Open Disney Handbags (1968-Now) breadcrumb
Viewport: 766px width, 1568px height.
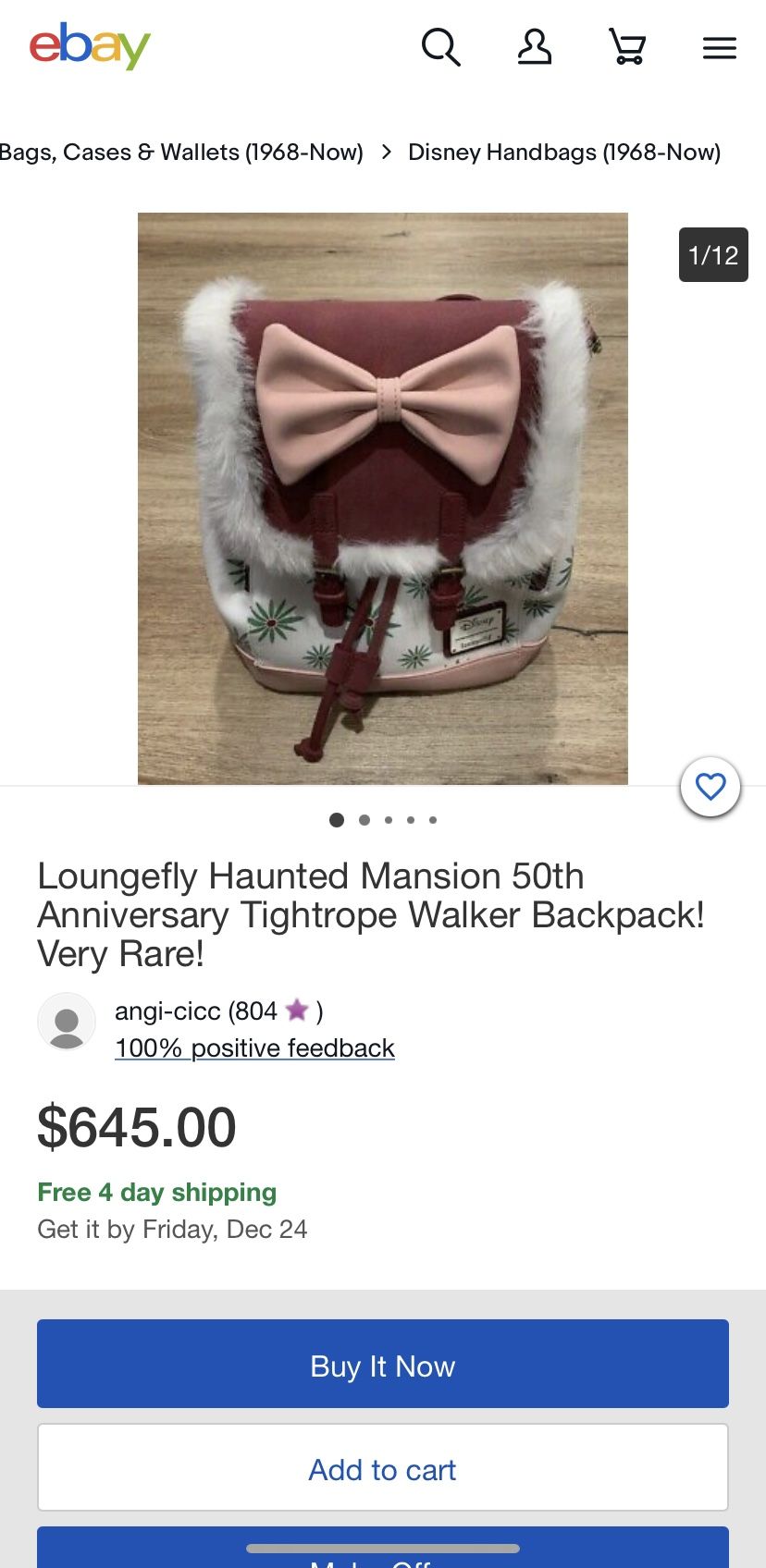pos(564,153)
